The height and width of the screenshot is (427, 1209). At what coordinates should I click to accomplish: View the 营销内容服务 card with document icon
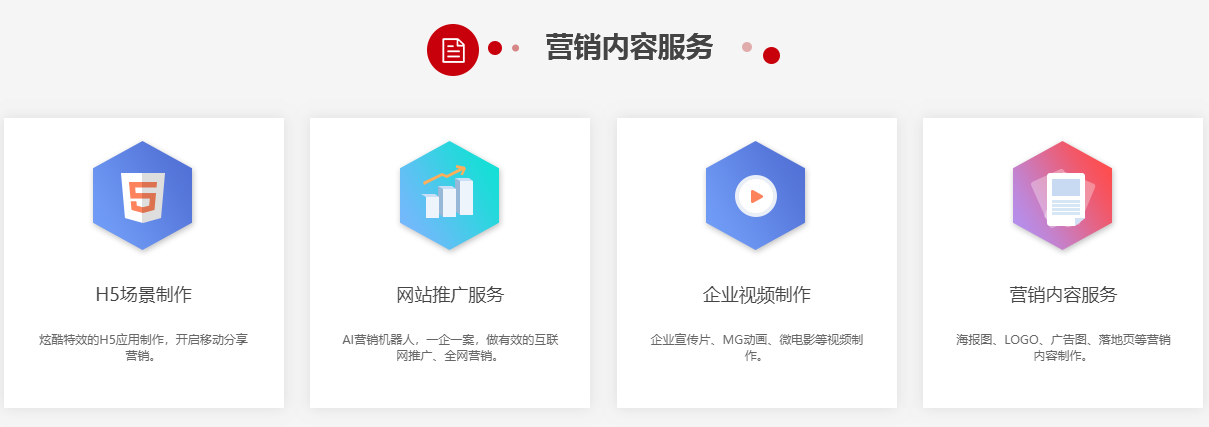(x=1062, y=263)
